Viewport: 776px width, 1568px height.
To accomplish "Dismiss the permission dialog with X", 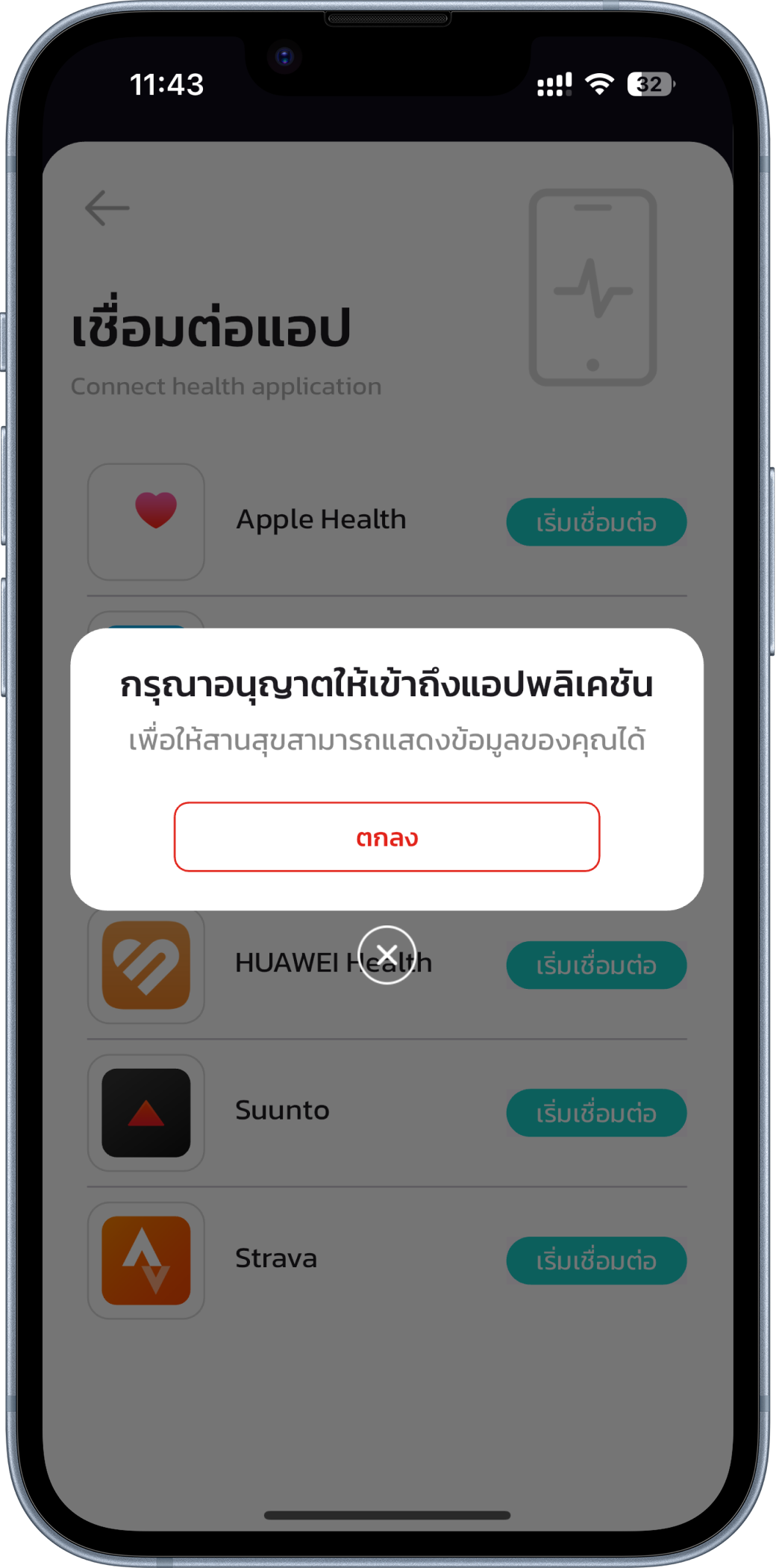I will [387, 955].
